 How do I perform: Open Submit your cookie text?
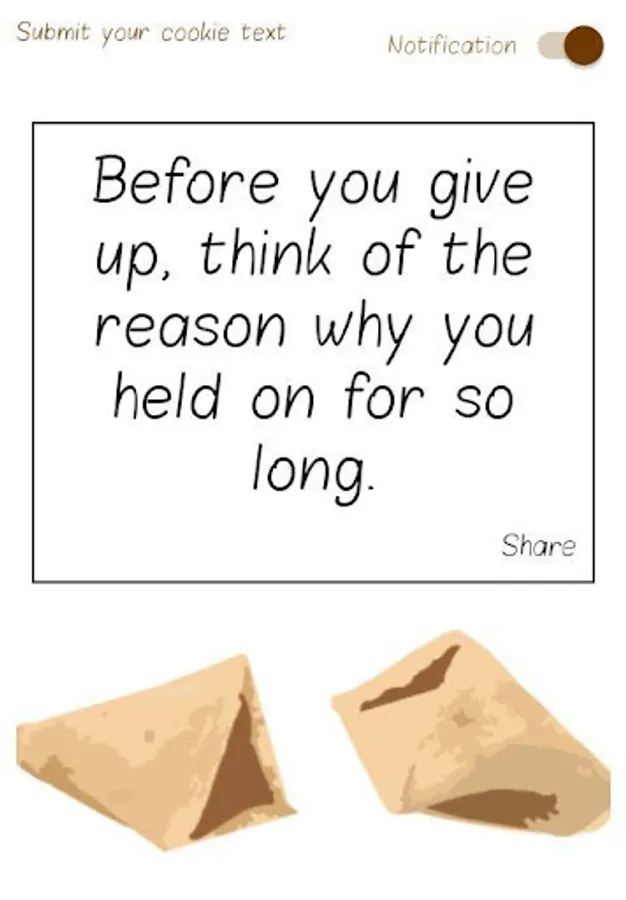150,33
